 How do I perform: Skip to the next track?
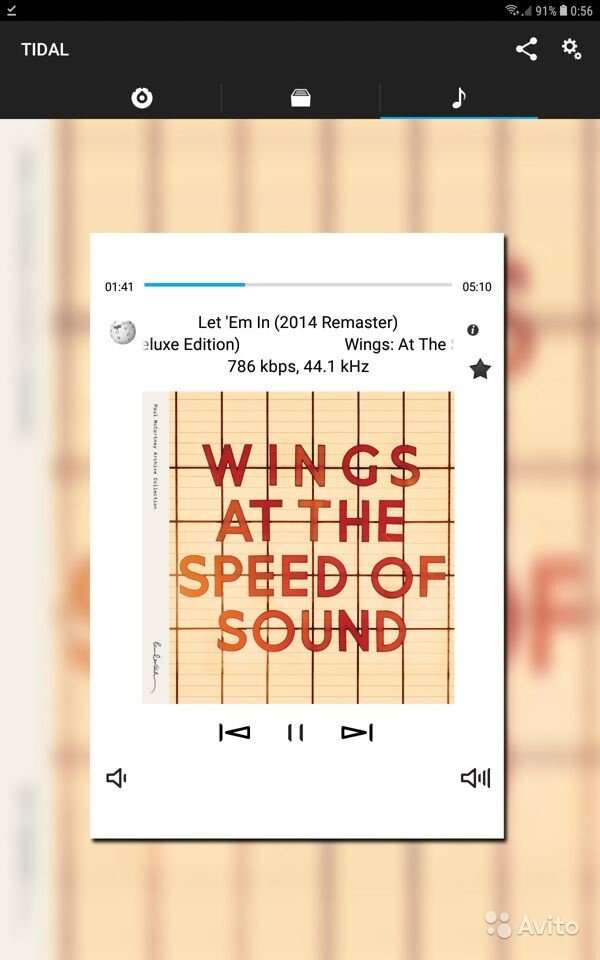[357, 732]
